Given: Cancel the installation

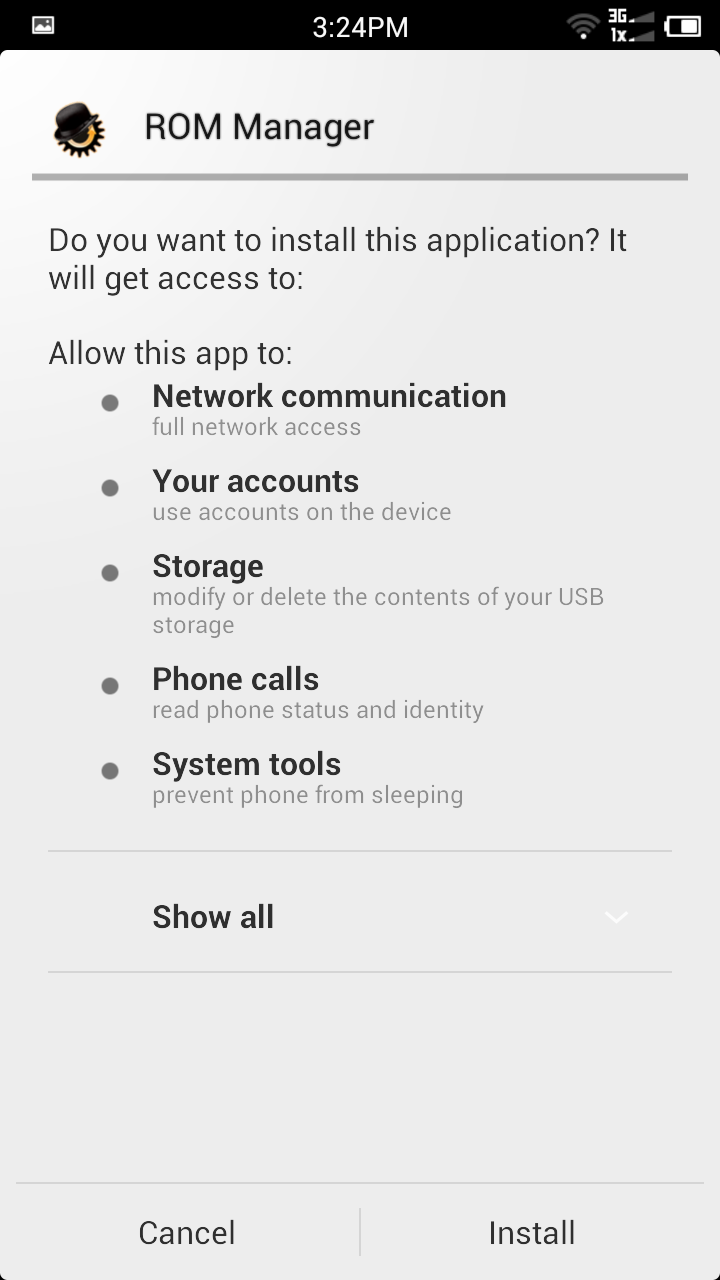Looking at the screenshot, I should [188, 1232].
